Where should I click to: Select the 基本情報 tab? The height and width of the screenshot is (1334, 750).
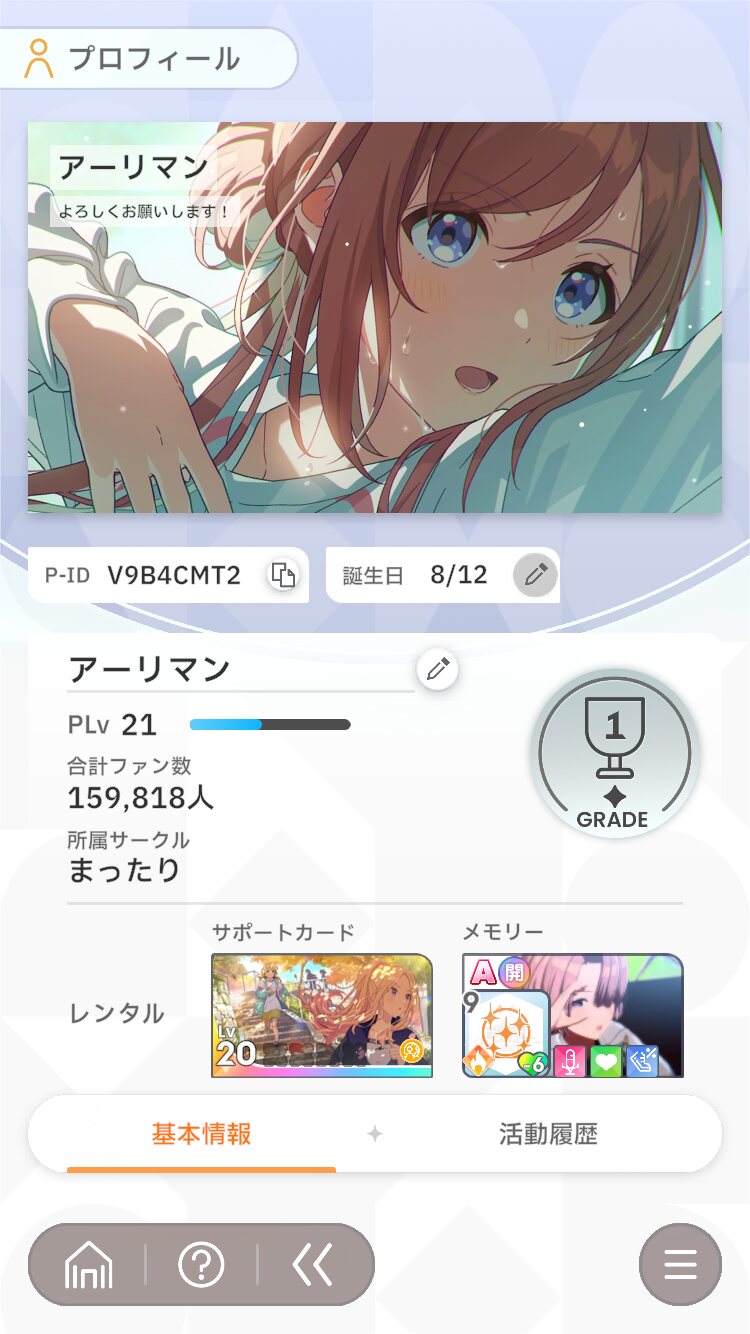(x=201, y=1134)
